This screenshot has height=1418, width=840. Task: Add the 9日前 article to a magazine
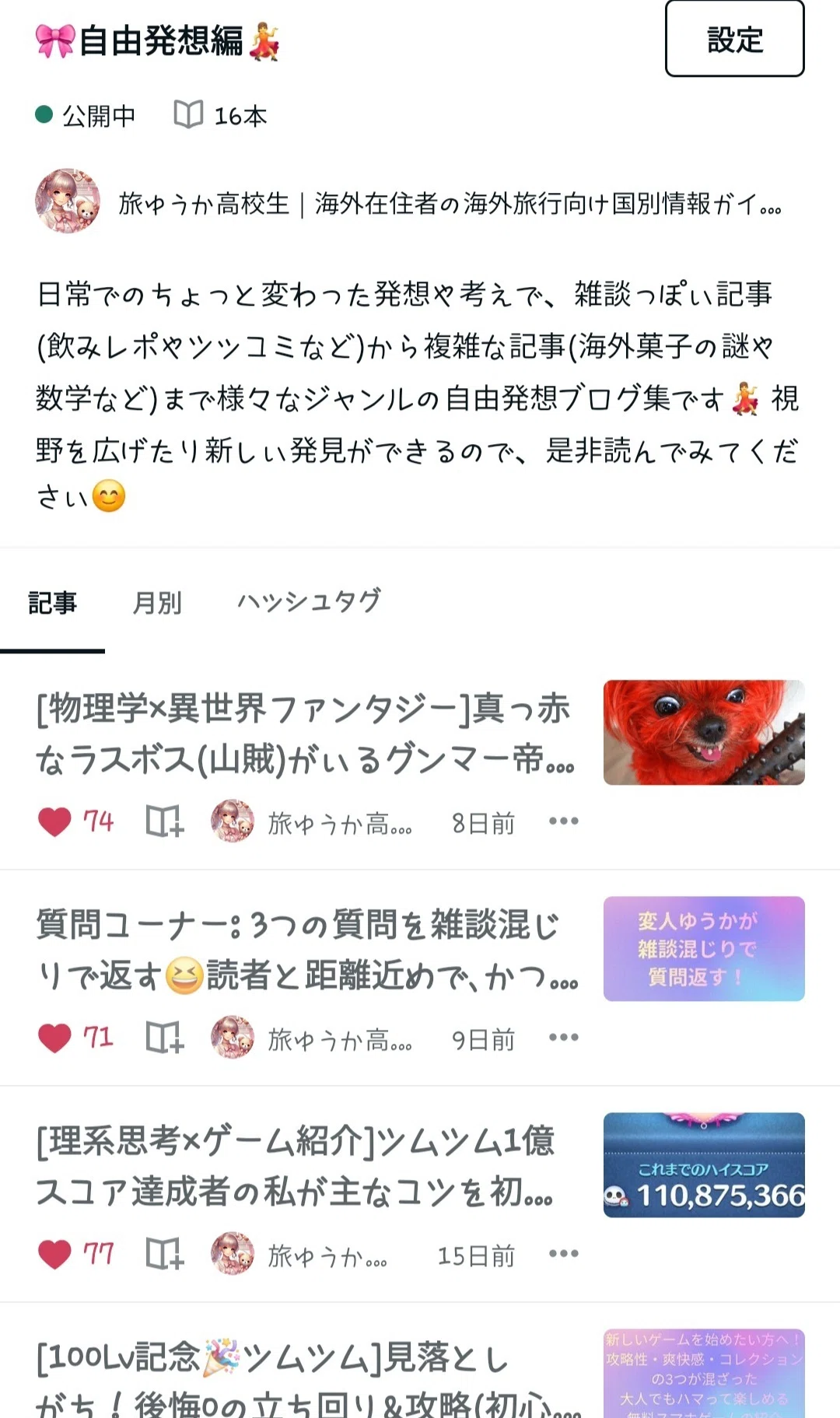165,1038
